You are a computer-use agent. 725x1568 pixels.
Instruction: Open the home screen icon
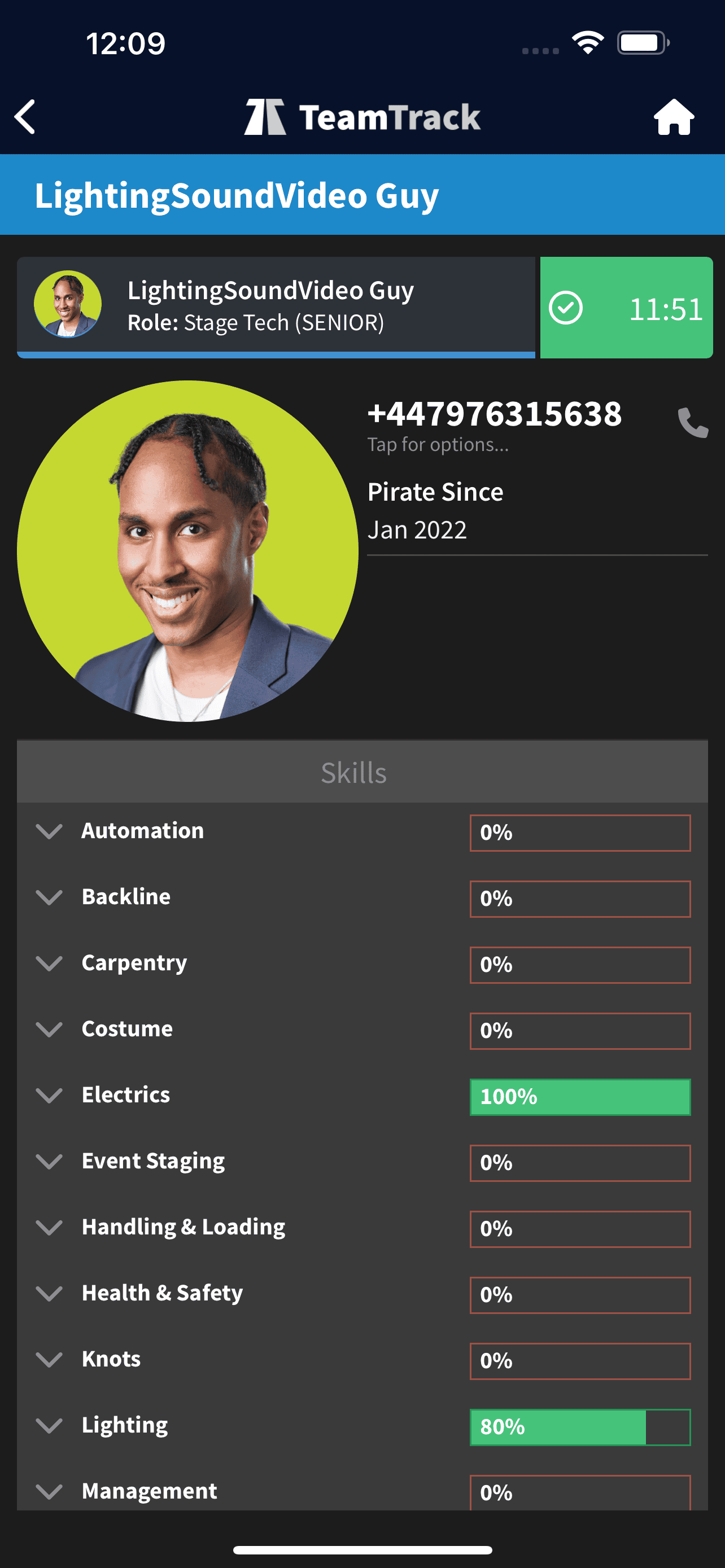click(x=673, y=116)
